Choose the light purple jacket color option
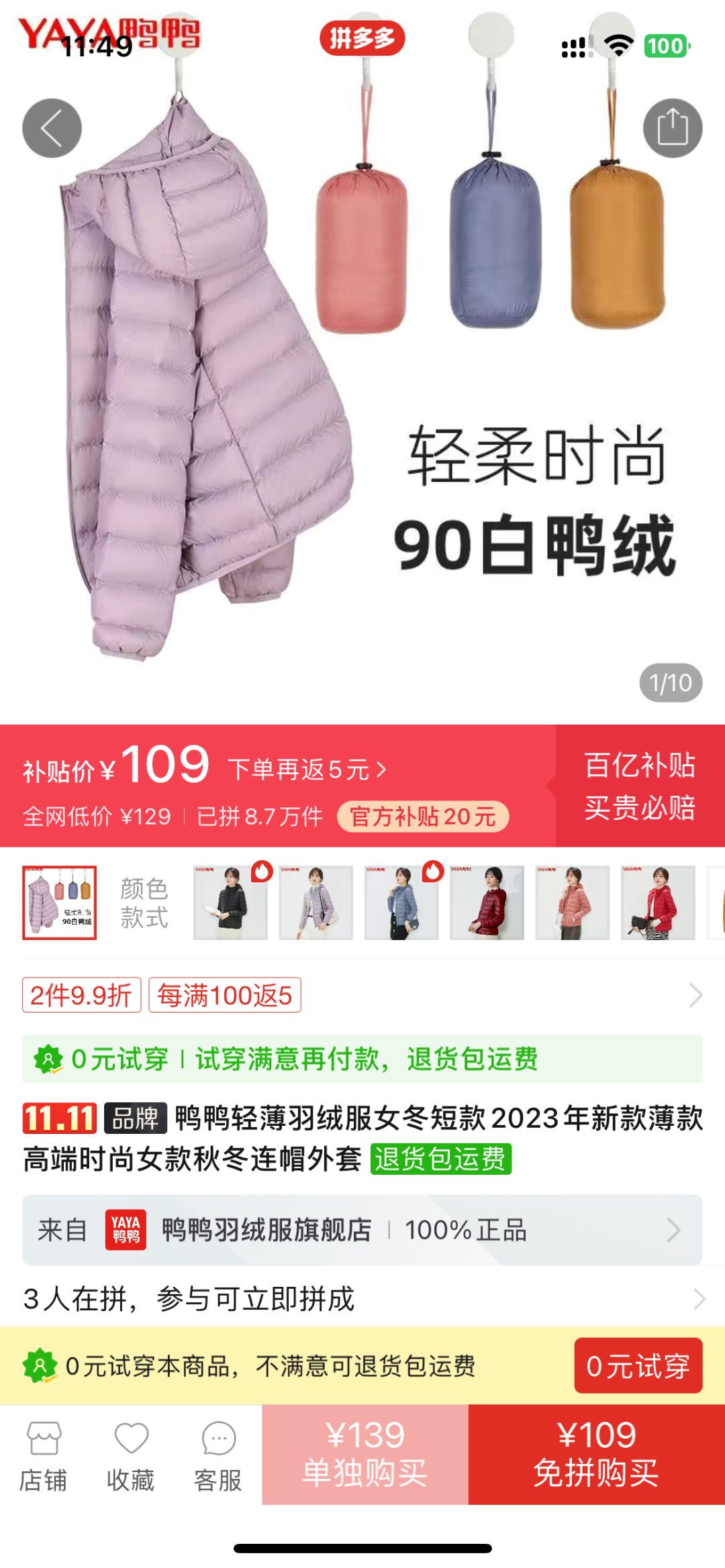The image size is (725, 1568). point(316,902)
